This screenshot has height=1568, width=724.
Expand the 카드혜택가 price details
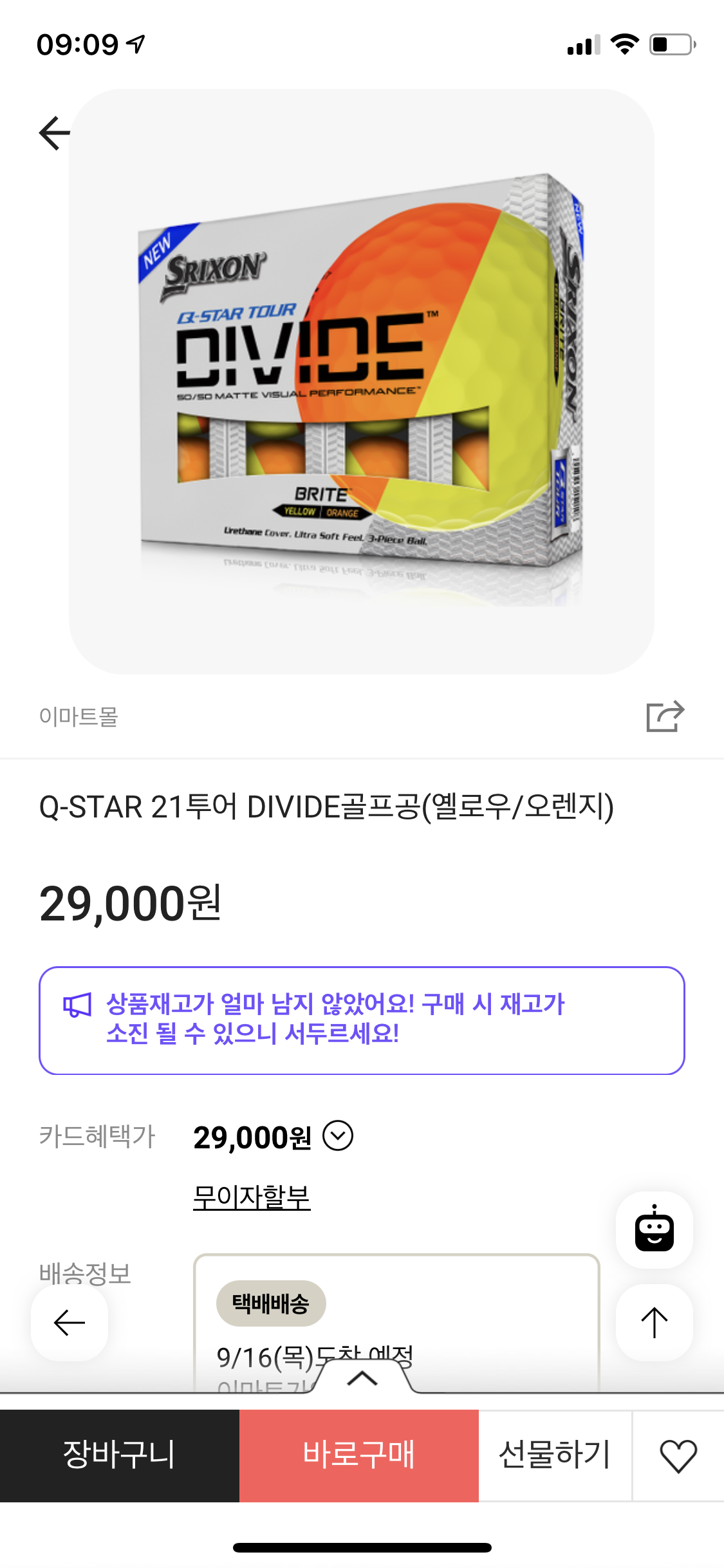pos(338,1135)
